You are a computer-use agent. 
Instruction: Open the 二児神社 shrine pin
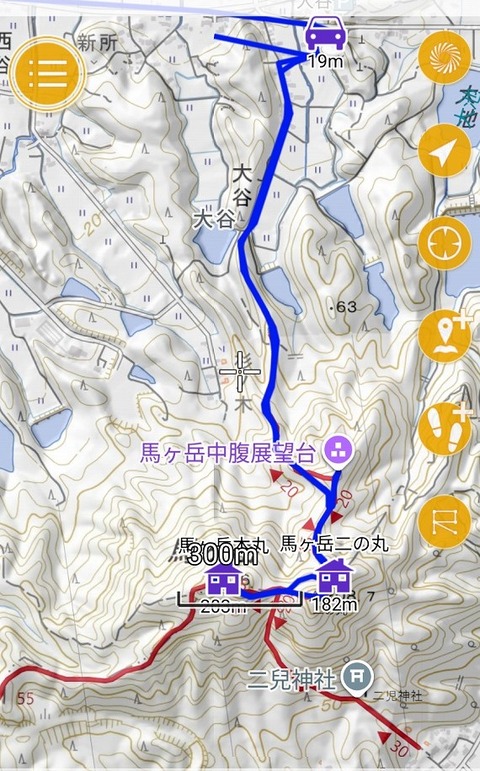[359, 679]
